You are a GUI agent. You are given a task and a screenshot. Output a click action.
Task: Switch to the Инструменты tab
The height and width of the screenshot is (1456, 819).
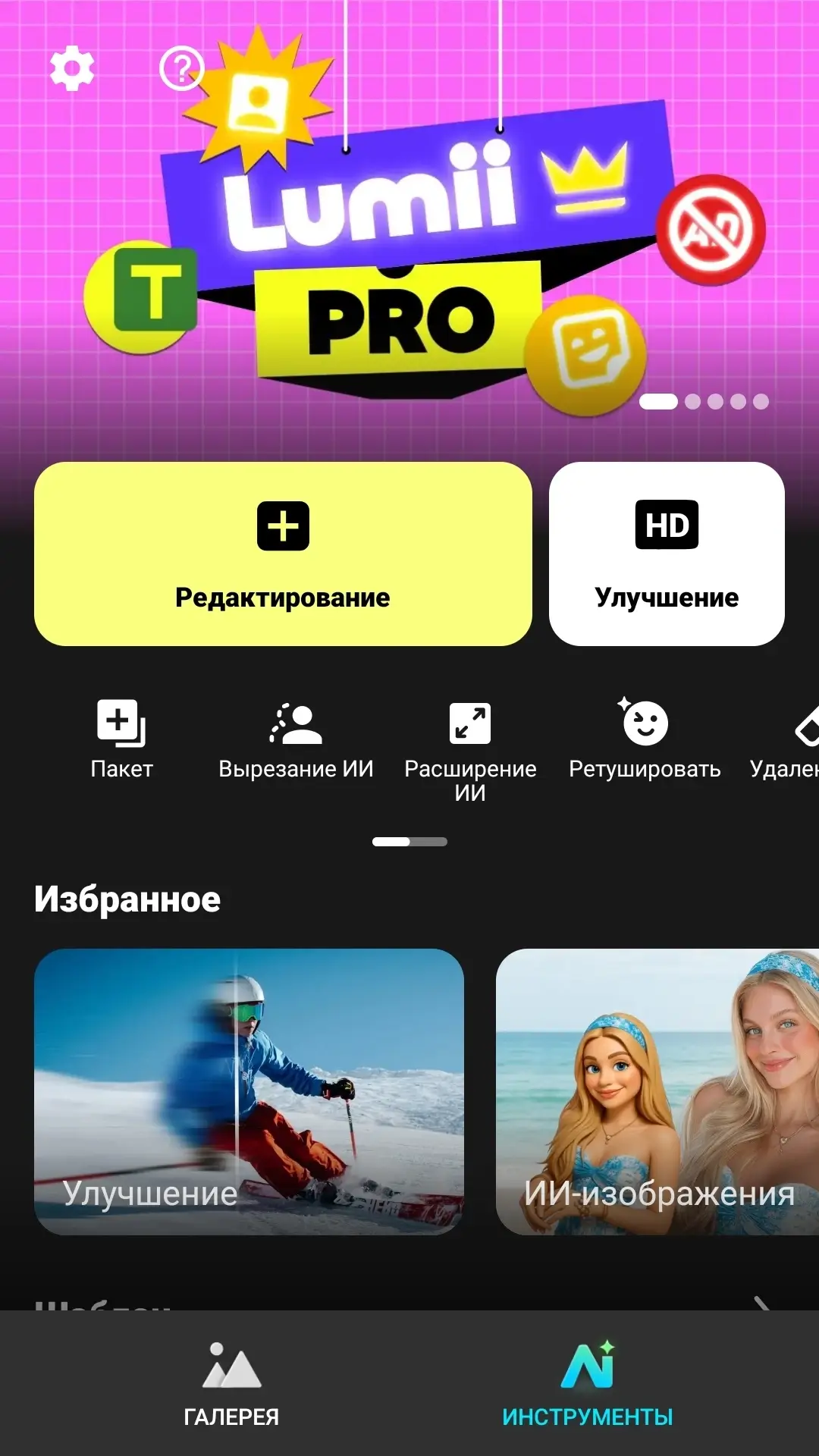pyautogui.click(x=588, y=1384)
